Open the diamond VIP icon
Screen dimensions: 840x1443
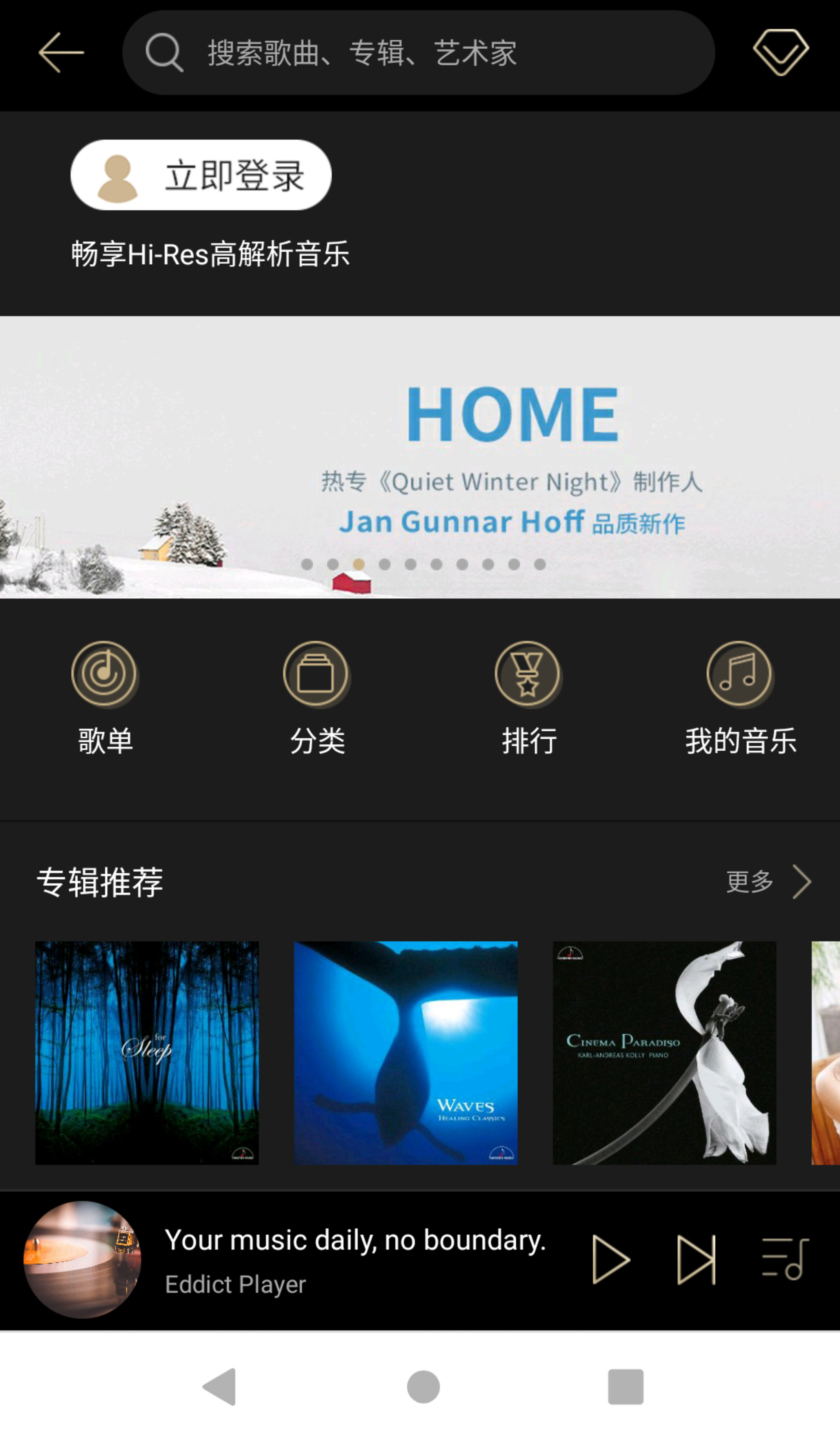tap(780, 52)
